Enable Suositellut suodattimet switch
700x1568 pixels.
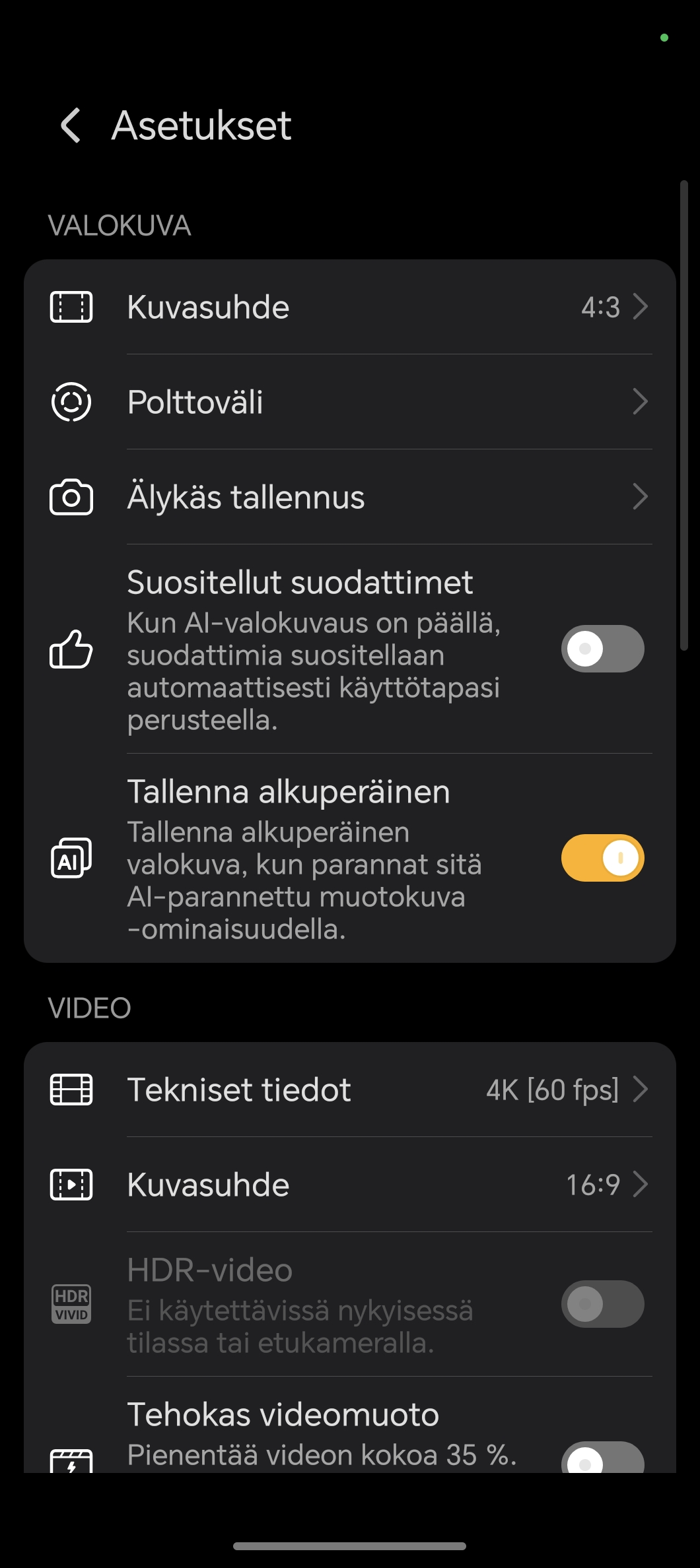pos(602,649)
